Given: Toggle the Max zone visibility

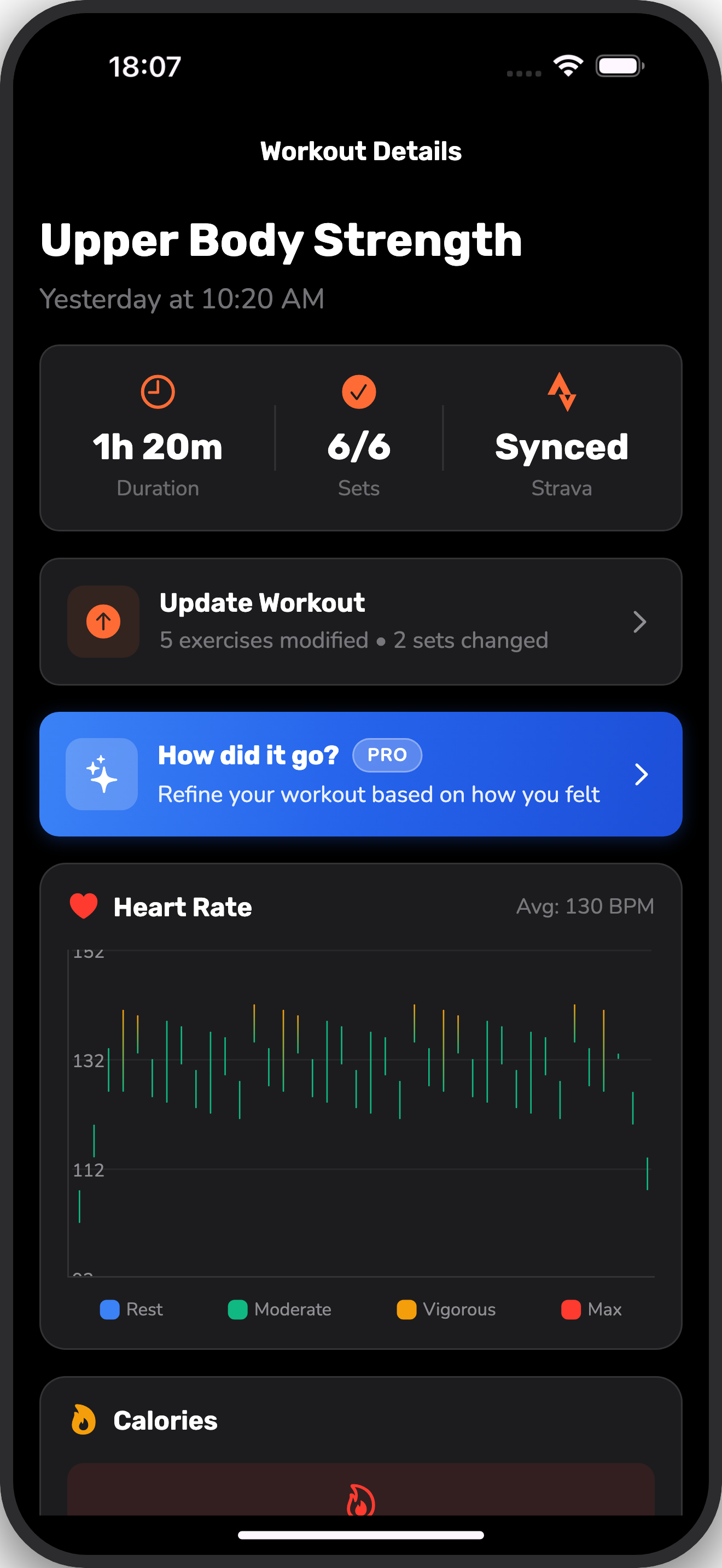Looking at the screenshot, I should [x=570, y=1309].
